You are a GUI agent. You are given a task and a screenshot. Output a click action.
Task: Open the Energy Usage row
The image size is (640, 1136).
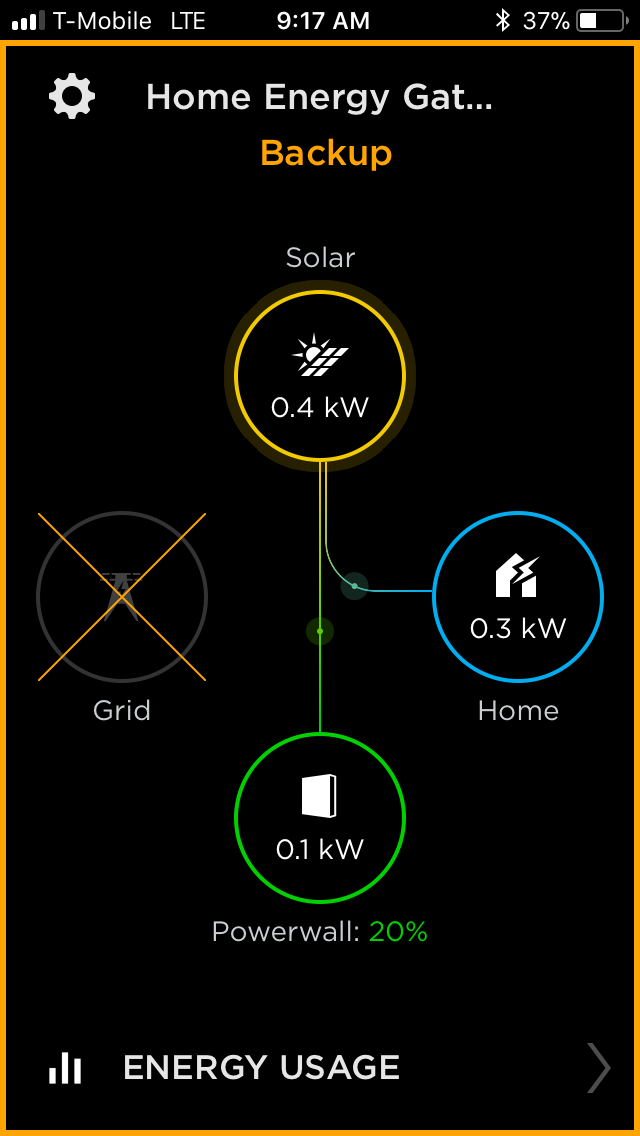tap(320, 1067)
